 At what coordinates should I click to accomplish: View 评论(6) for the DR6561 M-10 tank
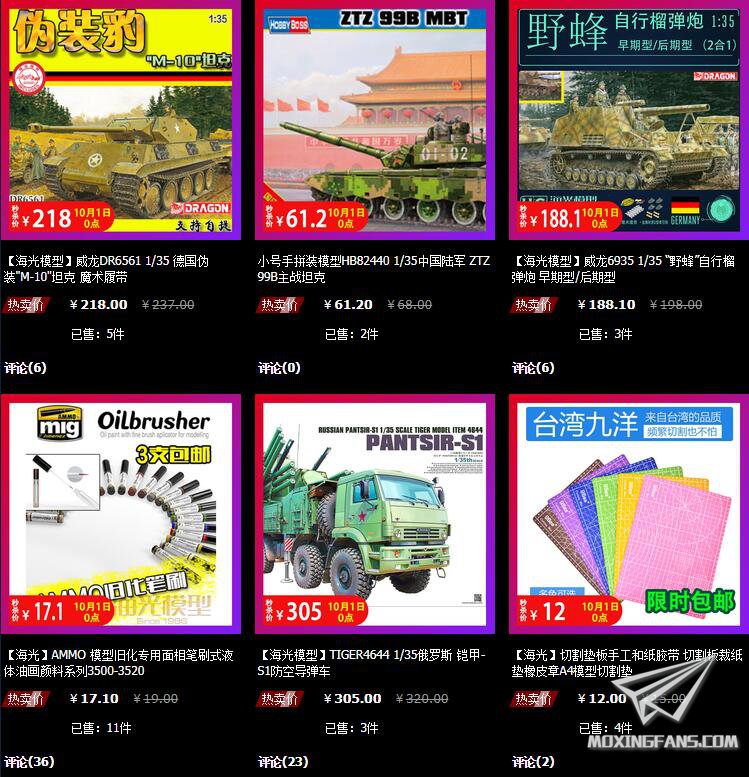tap(26, 368)
